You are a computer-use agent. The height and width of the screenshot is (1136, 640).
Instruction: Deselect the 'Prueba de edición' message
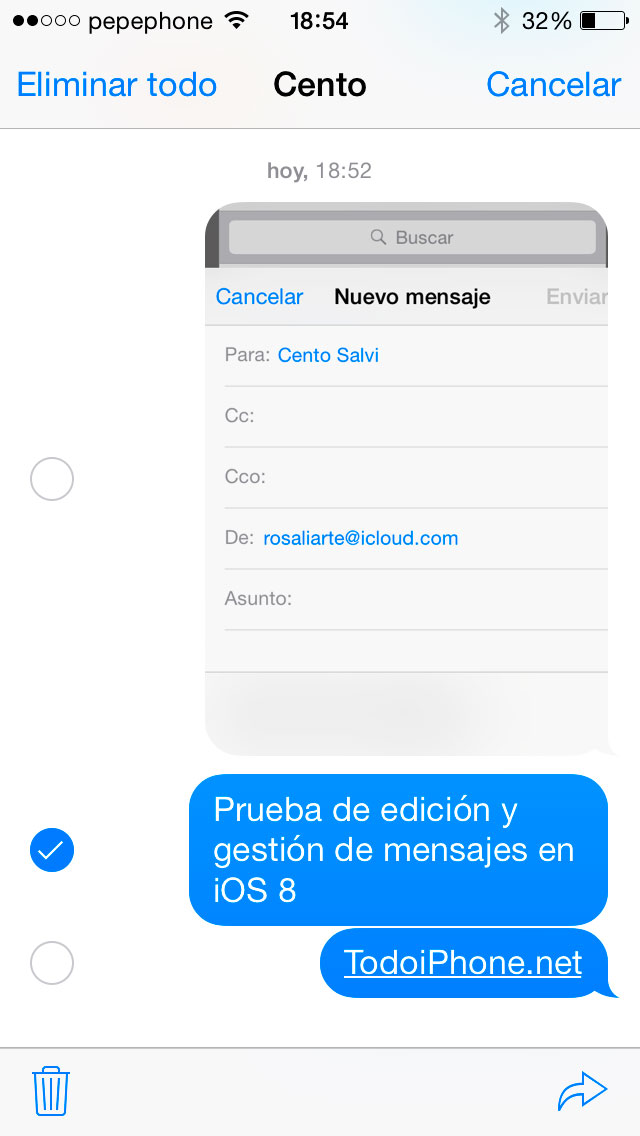coord(51,850)
